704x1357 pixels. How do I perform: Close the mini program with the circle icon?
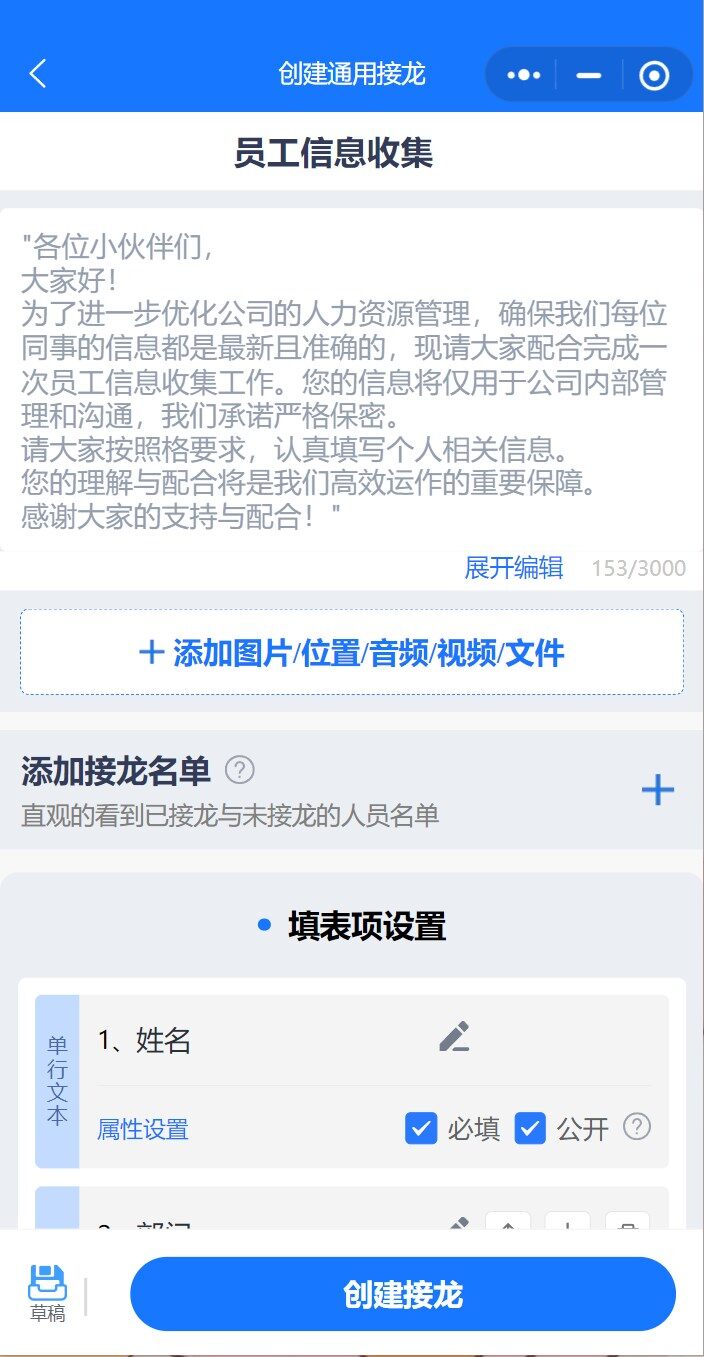(x=654, y=75)
